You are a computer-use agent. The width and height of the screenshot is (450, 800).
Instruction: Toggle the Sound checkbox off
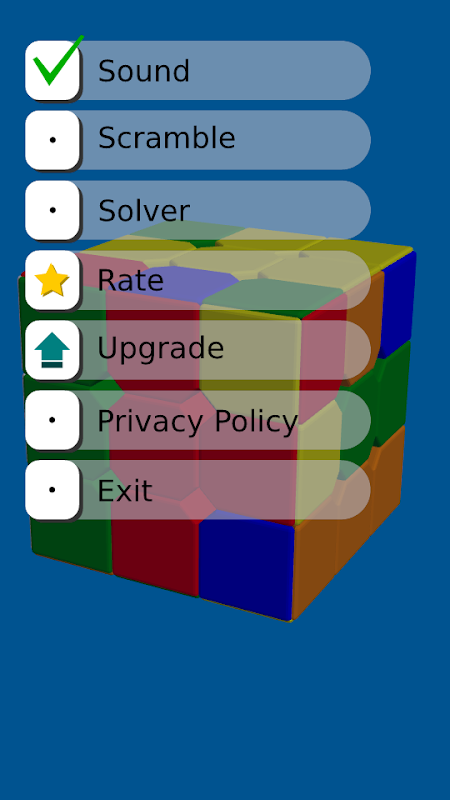coord(53,70)
